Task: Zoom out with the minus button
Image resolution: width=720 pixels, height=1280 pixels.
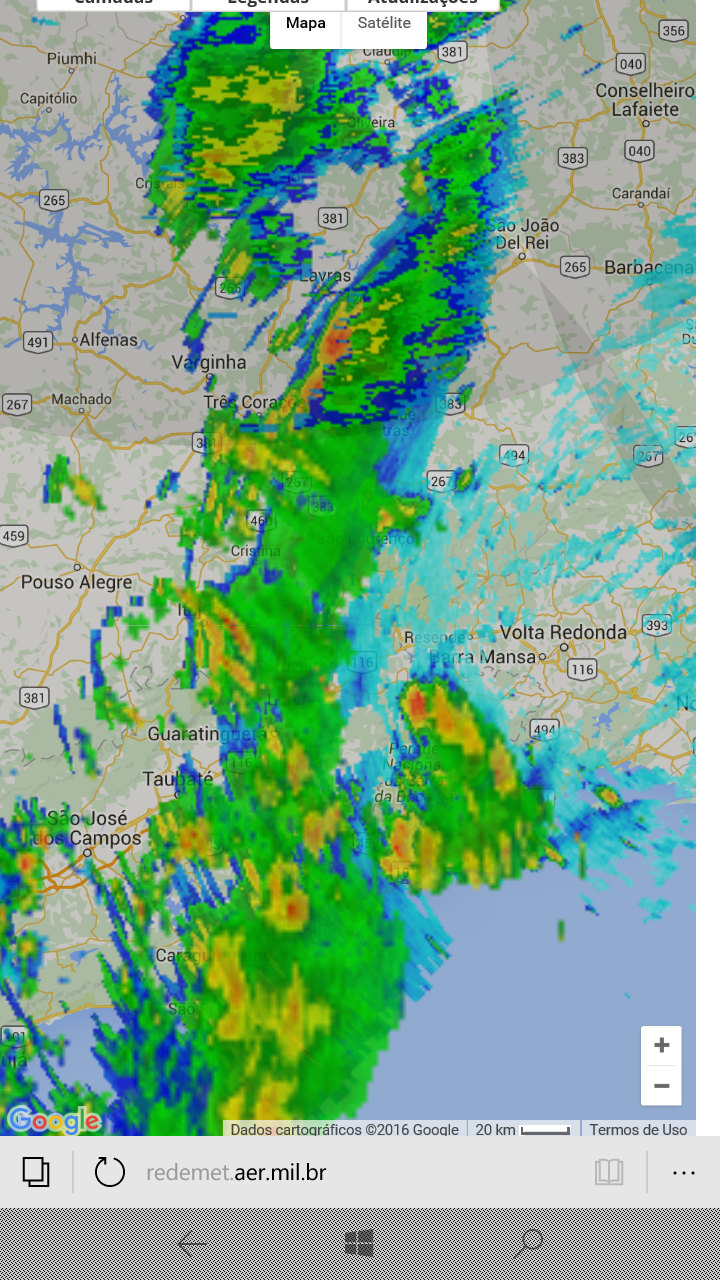Action: pyautogui.click(x=661, y=1085)
